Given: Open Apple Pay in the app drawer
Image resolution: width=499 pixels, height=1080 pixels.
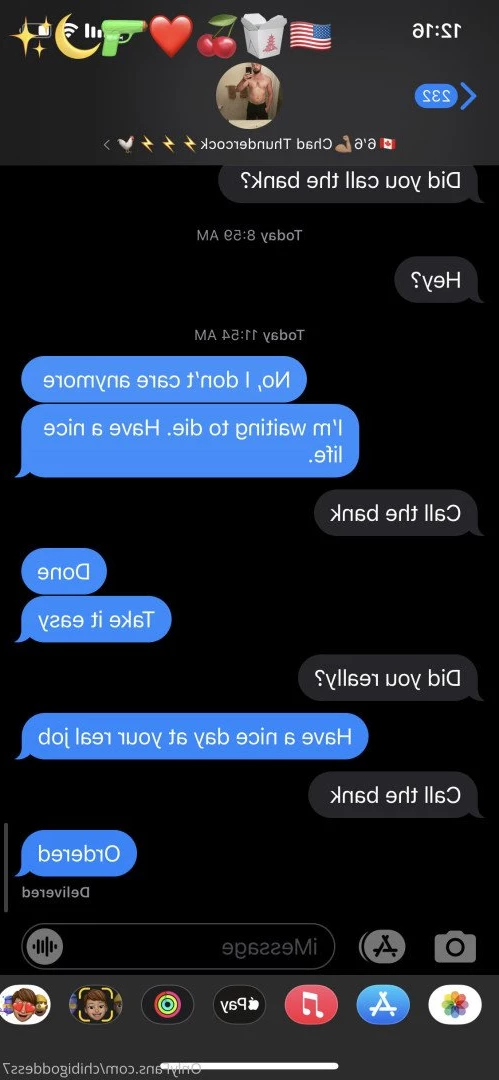Looking at the screenshot, I should 238,1004.
